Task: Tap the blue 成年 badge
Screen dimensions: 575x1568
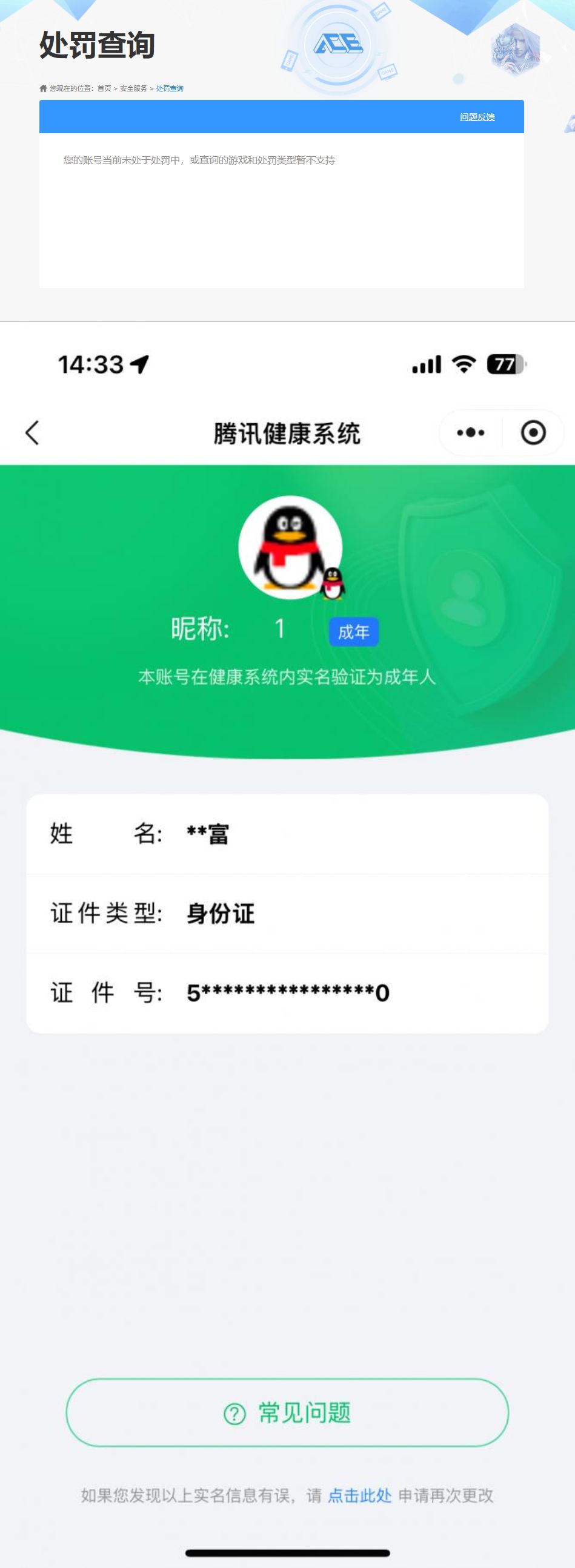Action: click(x=354, y=632)
